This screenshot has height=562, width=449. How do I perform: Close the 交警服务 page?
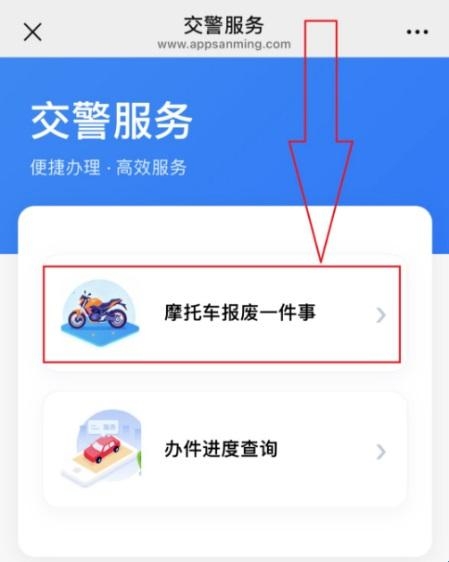tap(33, 32)
